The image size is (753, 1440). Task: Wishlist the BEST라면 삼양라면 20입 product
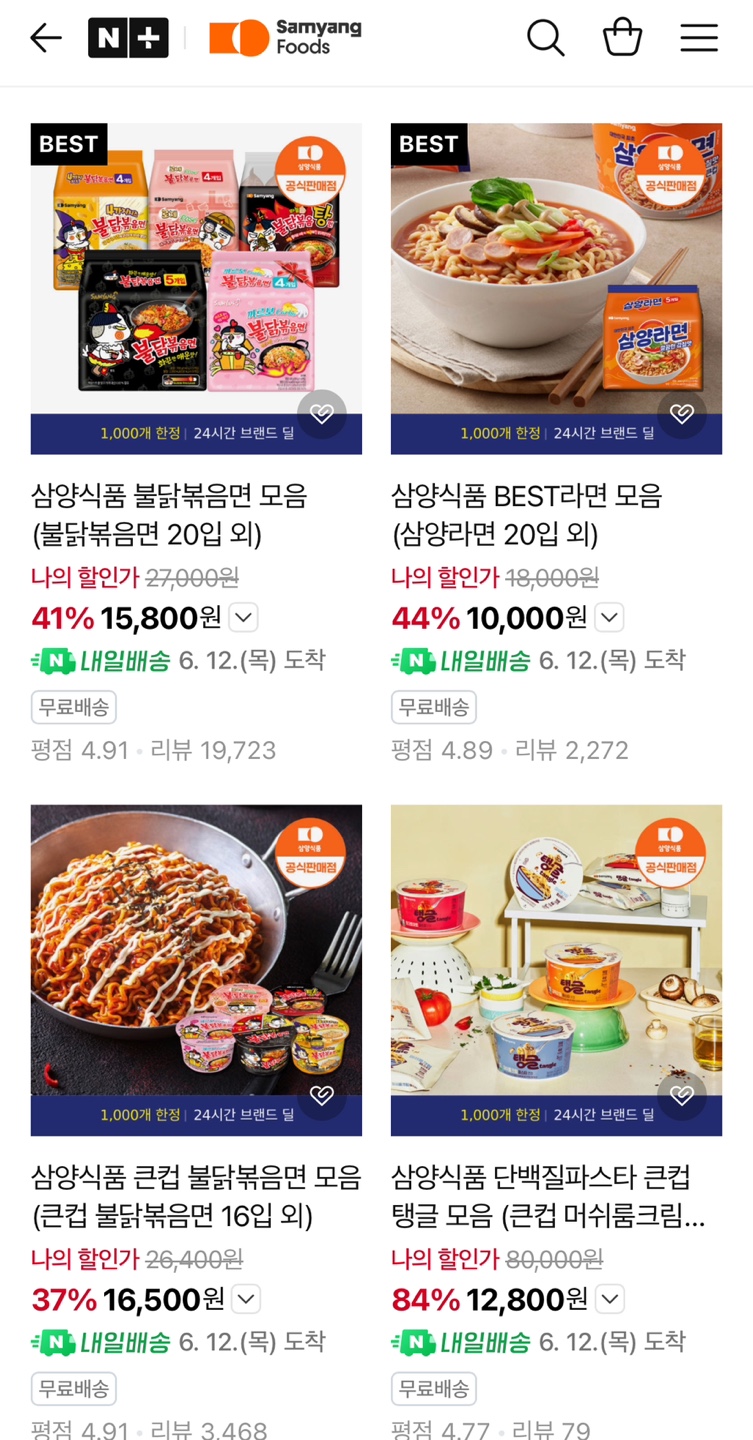(682, 414)
